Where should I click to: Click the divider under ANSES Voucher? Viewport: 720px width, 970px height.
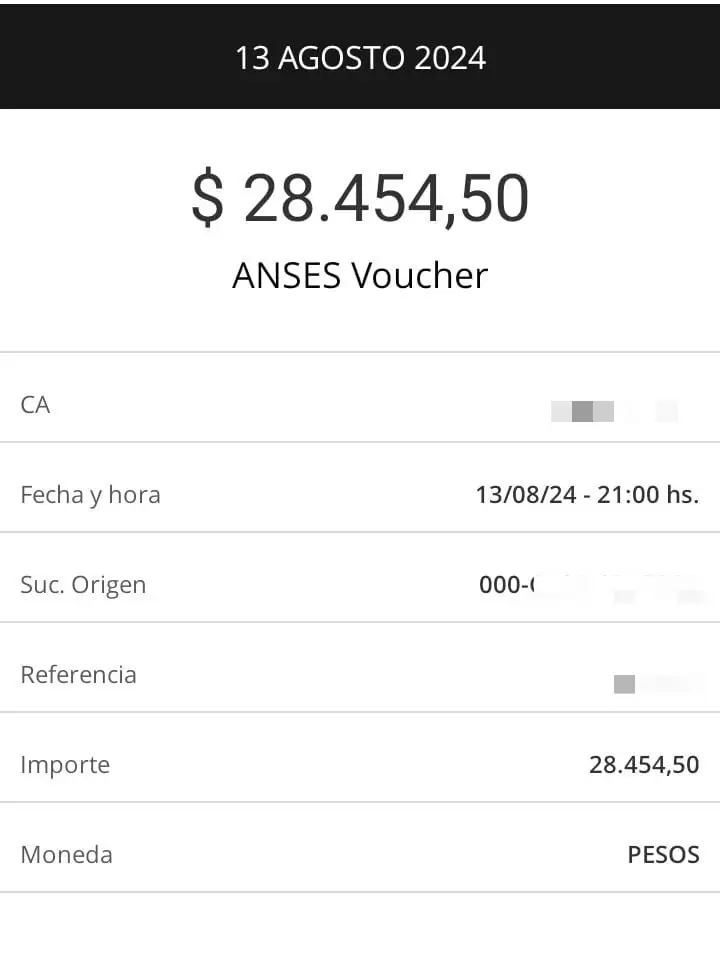(360, 349)
